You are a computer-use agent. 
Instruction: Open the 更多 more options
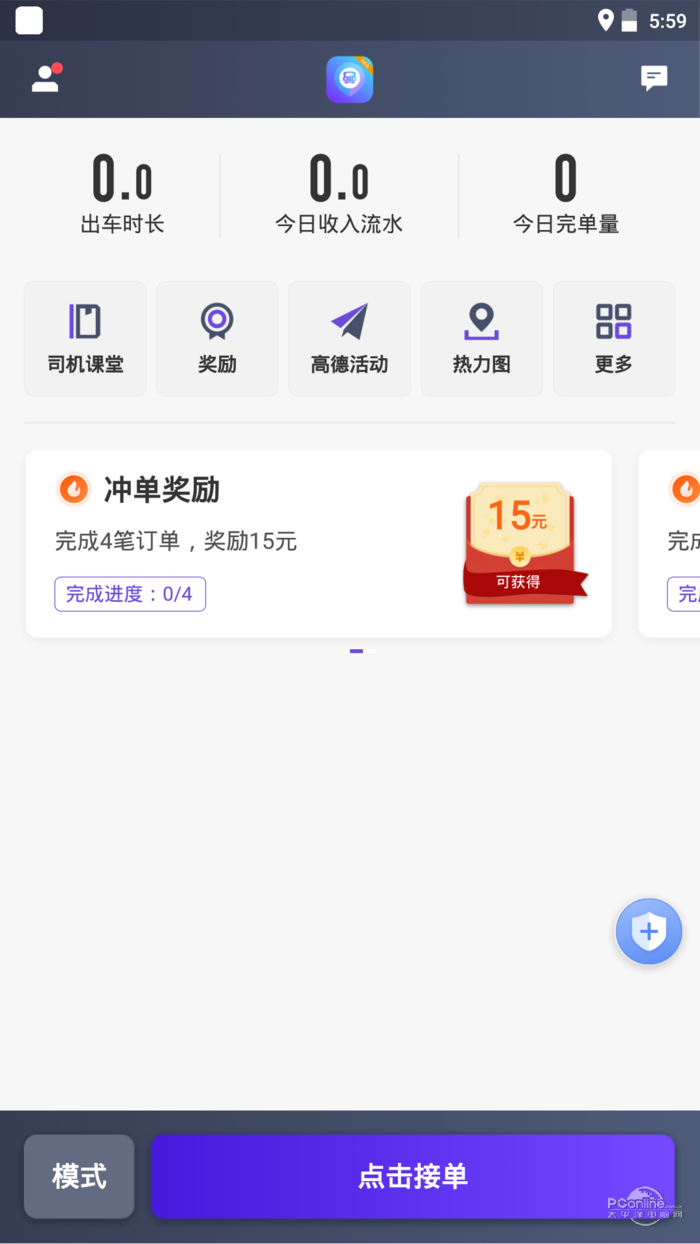tap(613, 338)
